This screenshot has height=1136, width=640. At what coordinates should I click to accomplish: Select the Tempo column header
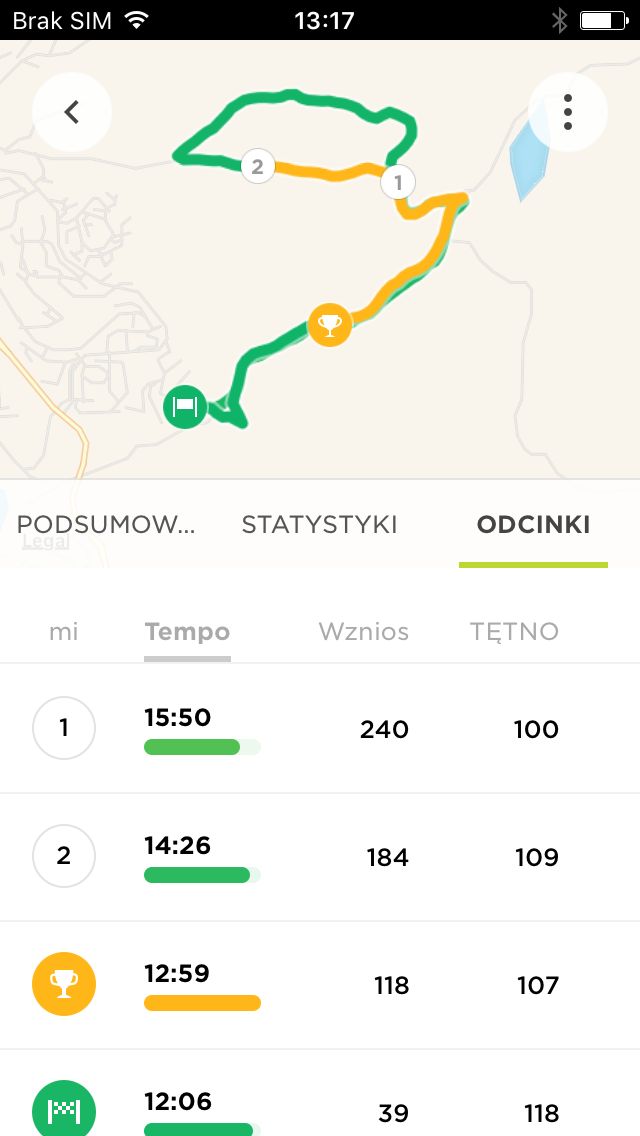pos(187,632)
